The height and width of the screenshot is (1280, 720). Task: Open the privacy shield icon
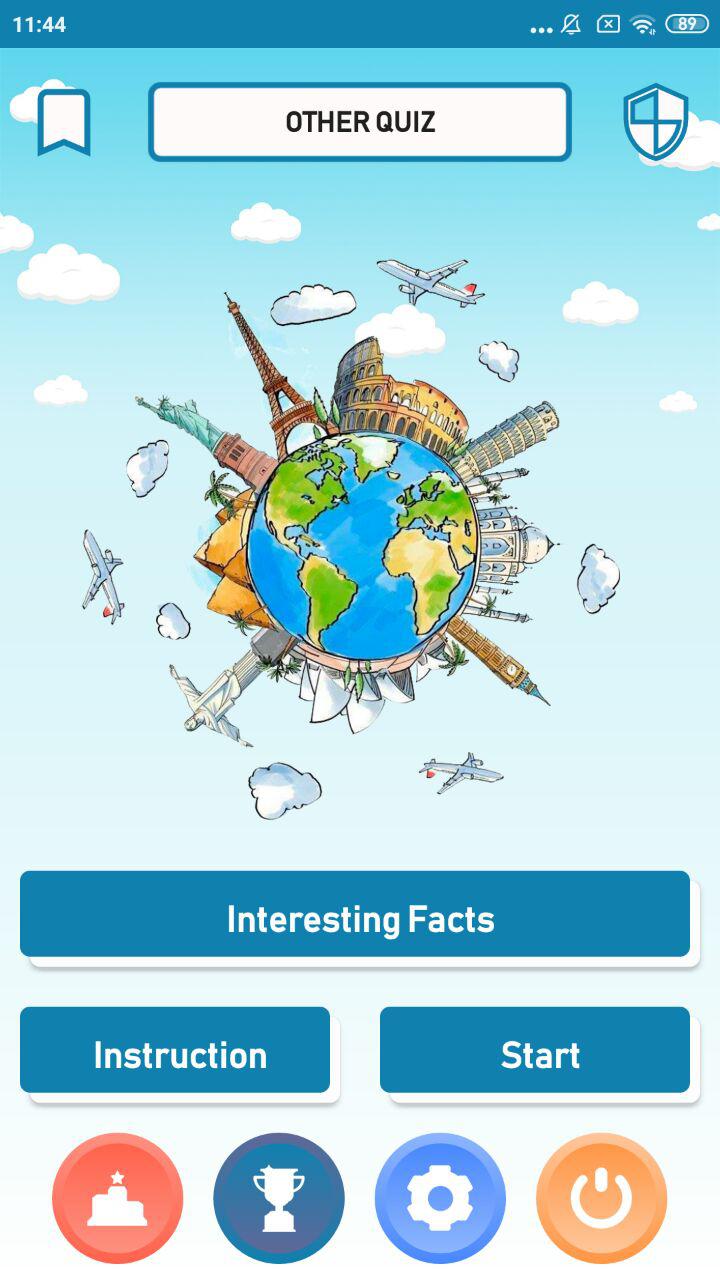[656, 122]
